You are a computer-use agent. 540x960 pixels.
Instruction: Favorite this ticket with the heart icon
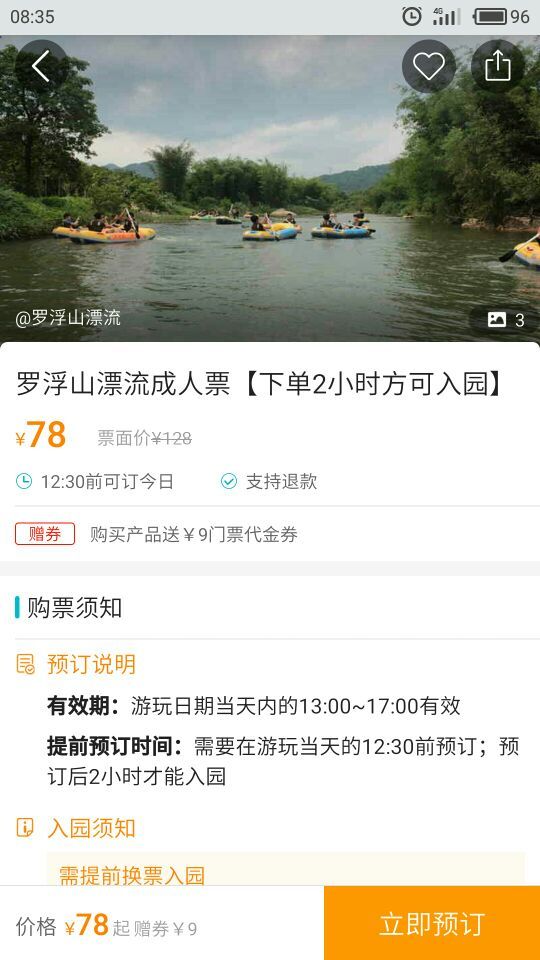(x=429, y=66)
